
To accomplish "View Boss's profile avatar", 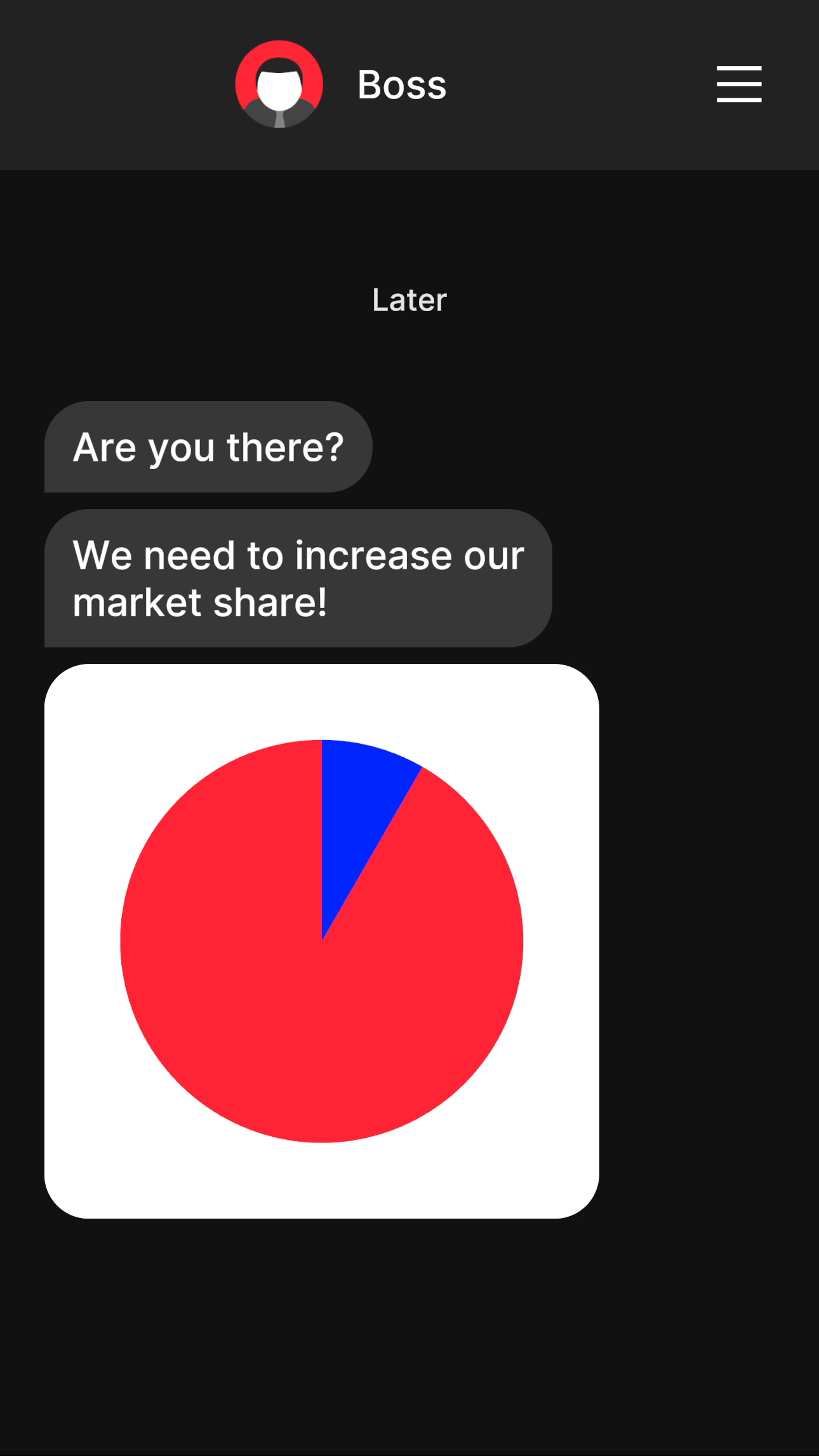I will 279,84.
